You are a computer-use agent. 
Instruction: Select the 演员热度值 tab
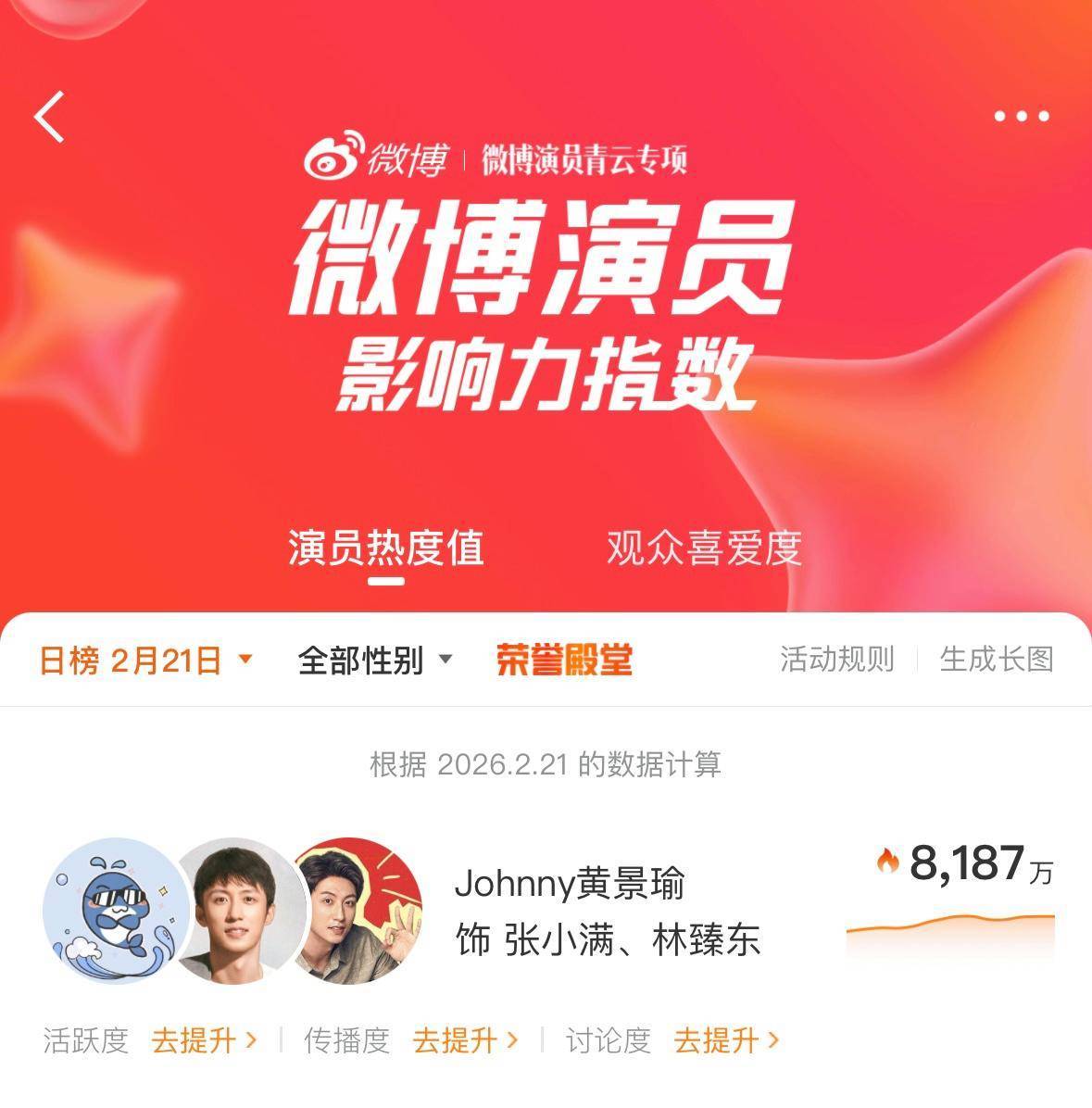click(x=386, y=548)
